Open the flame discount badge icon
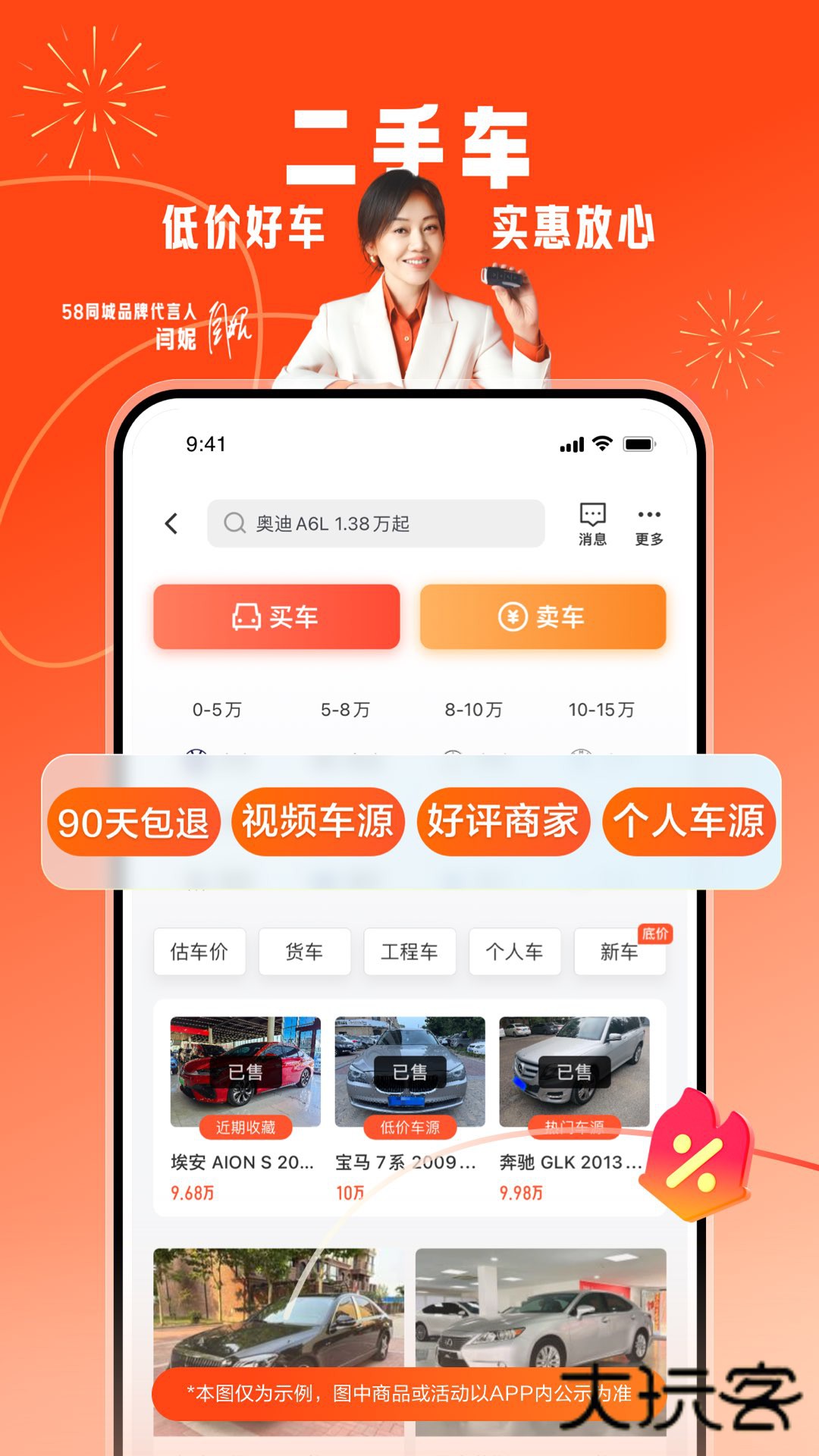Viewport: 819px width, 1456px height. pyautogui.click(x=696, y=1153)
